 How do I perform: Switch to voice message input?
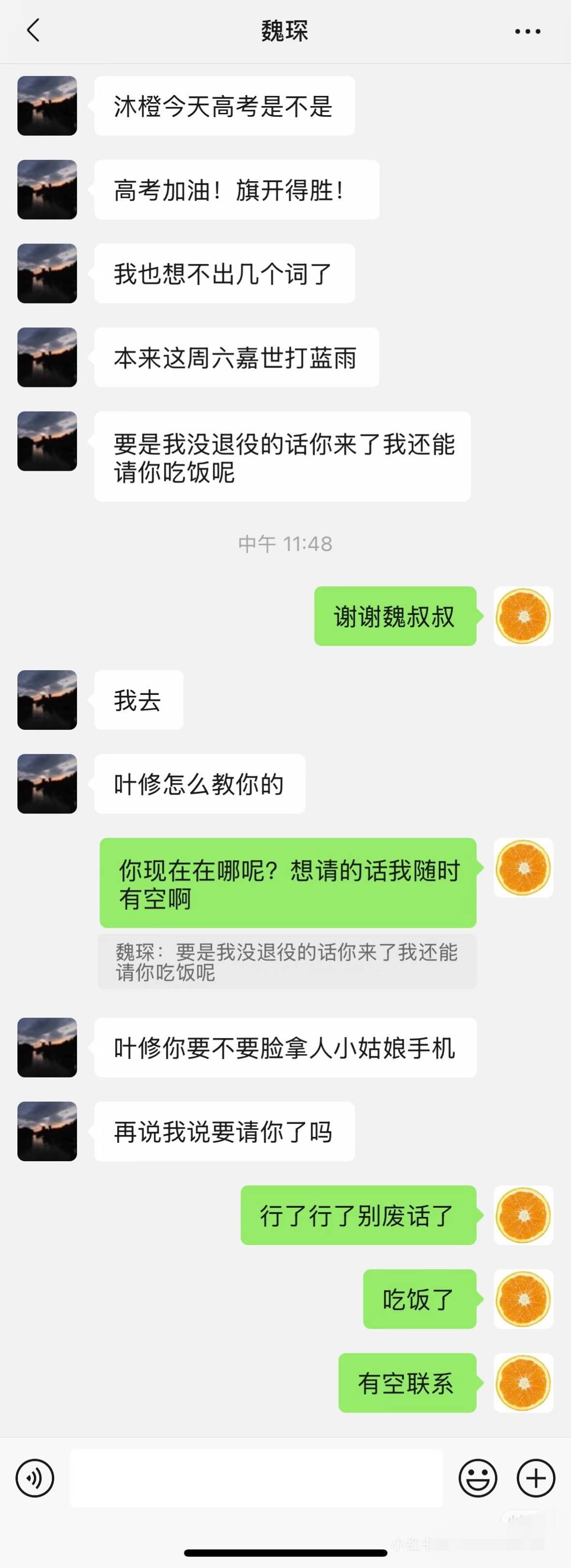[x=35, y=1477]
